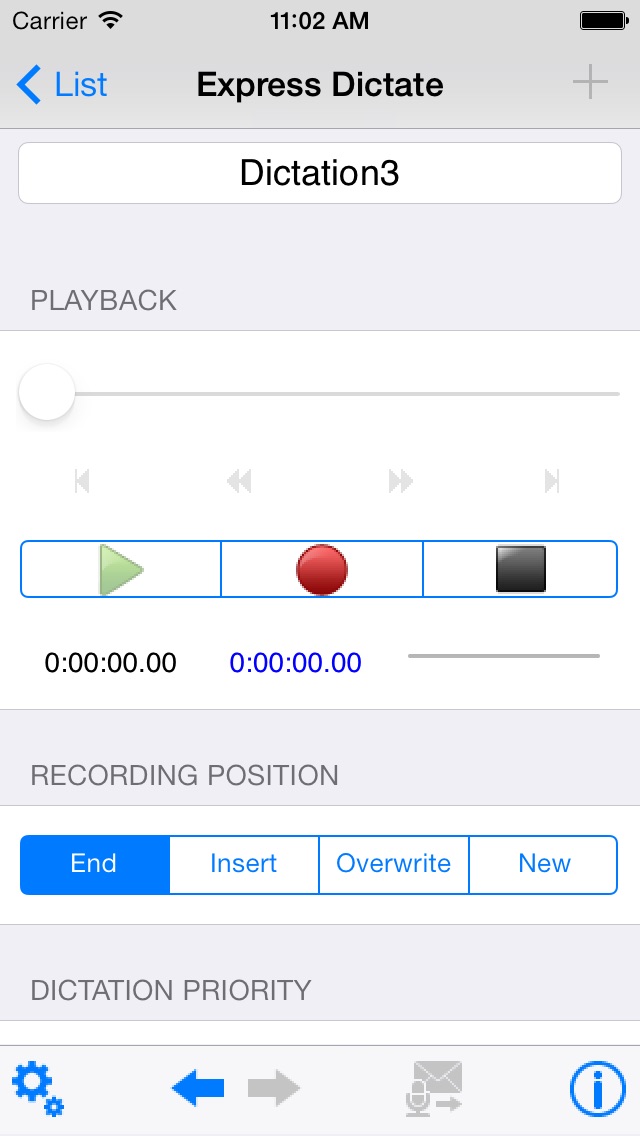This screenshot has height=1136, width=640.
Task: Tap the plus icon to add a dictation
Action: (x=590, y=83)
